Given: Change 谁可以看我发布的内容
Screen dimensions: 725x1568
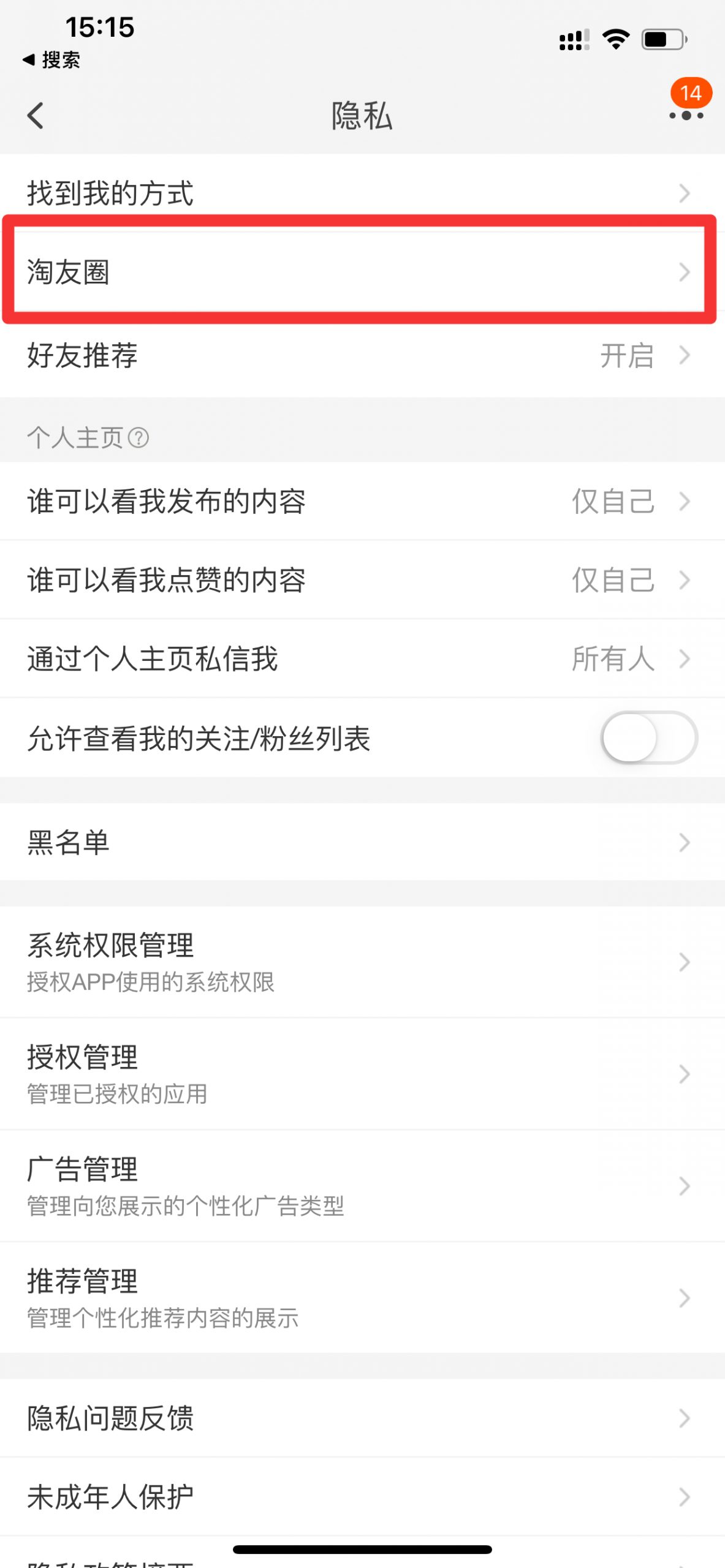Looking at the screenshot, I should [362, 501].
